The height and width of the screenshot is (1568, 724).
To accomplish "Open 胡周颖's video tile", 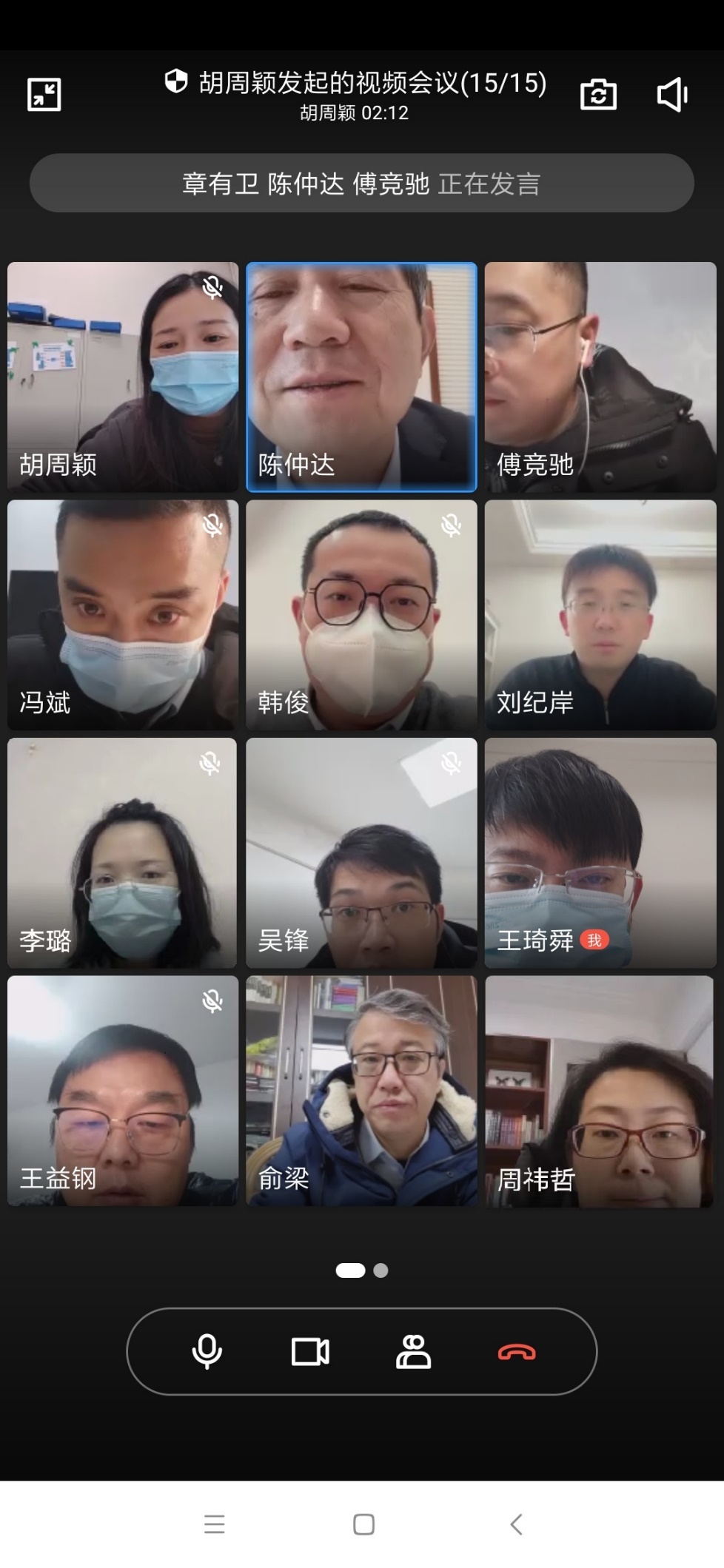I will (x=123, y=377).
